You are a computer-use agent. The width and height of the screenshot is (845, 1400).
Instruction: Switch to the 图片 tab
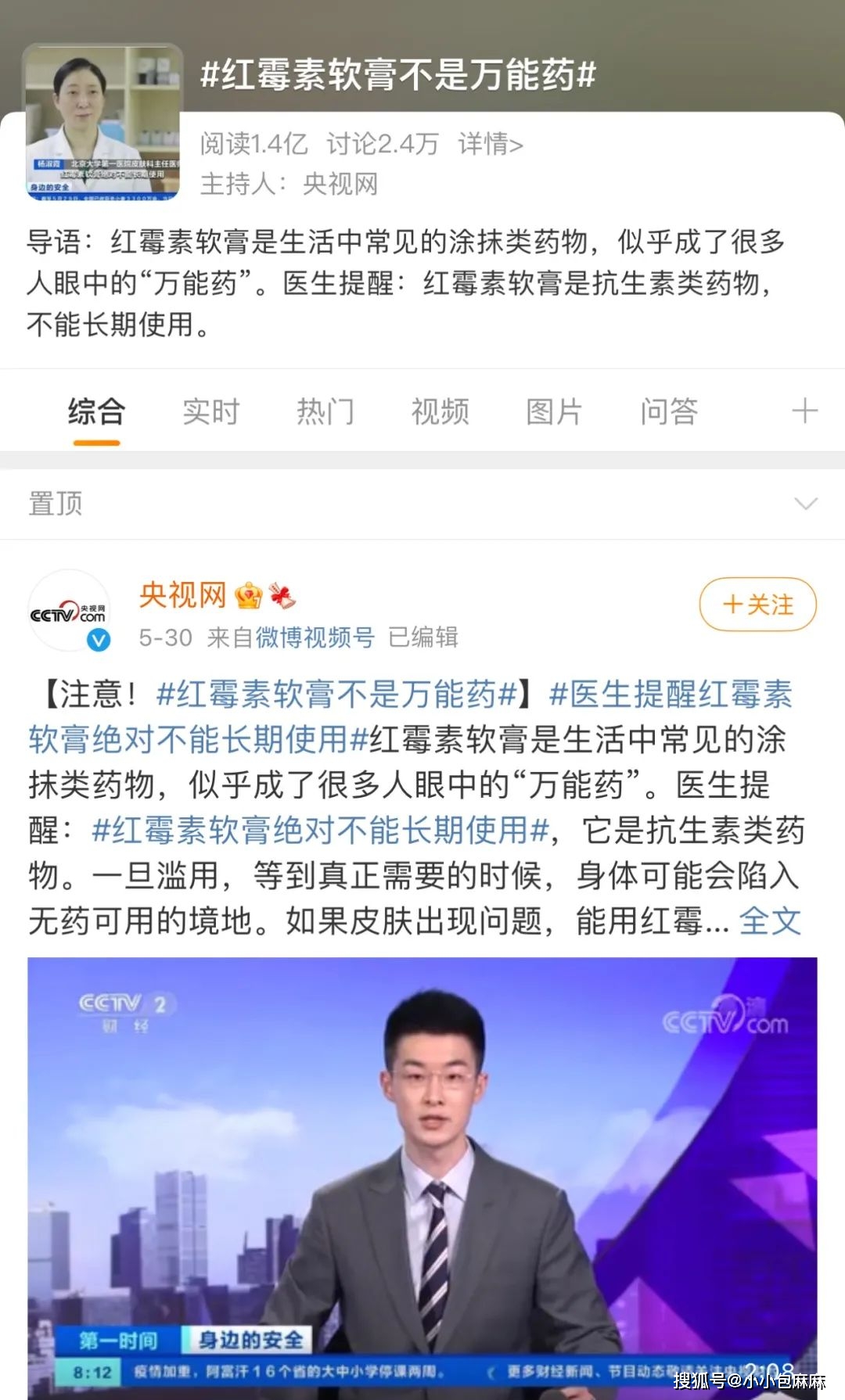pyautogui.click(x=554, y=411)
